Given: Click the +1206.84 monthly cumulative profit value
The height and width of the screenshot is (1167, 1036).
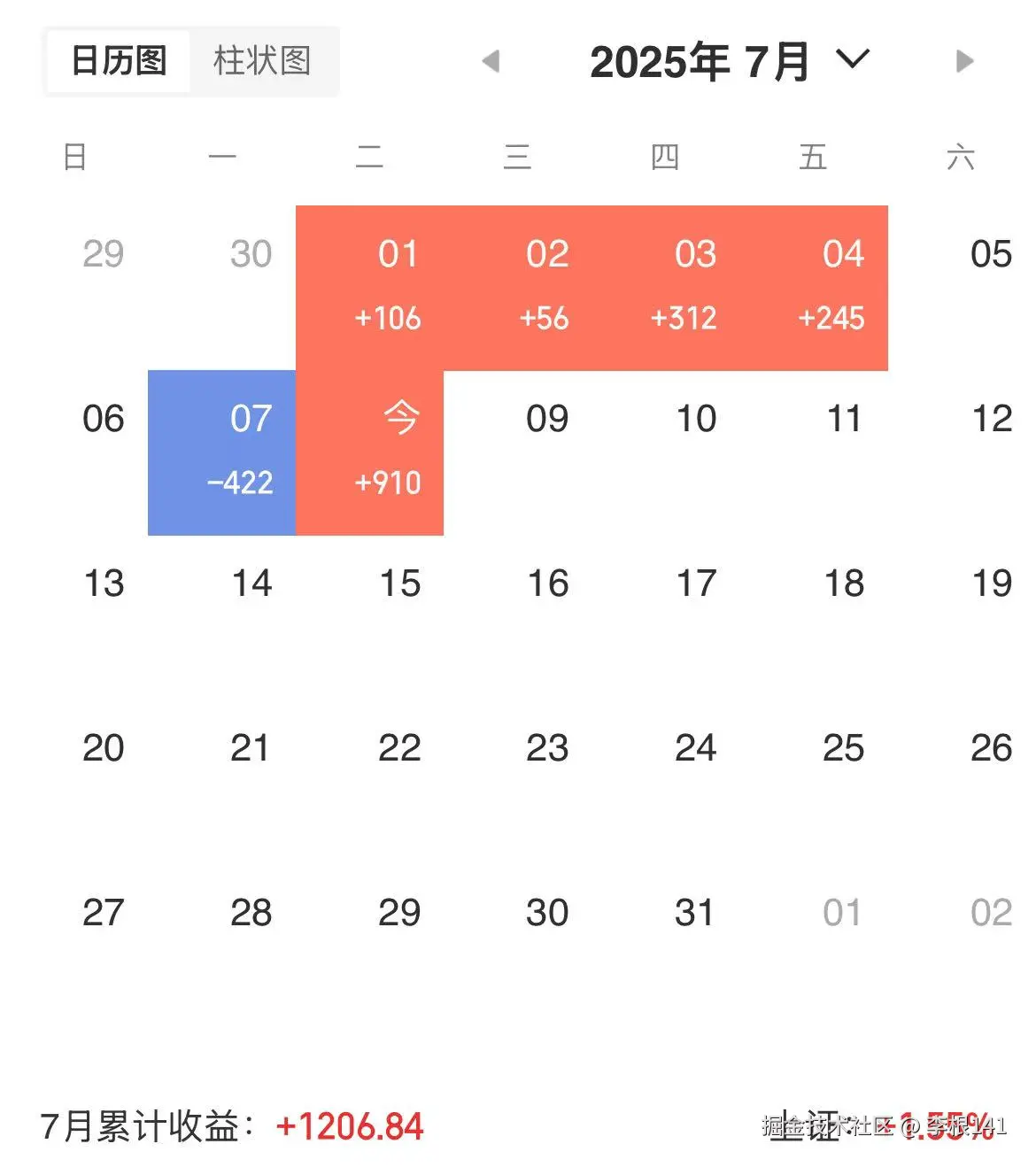Looking at the screenshot, I should coord(351,1126).
